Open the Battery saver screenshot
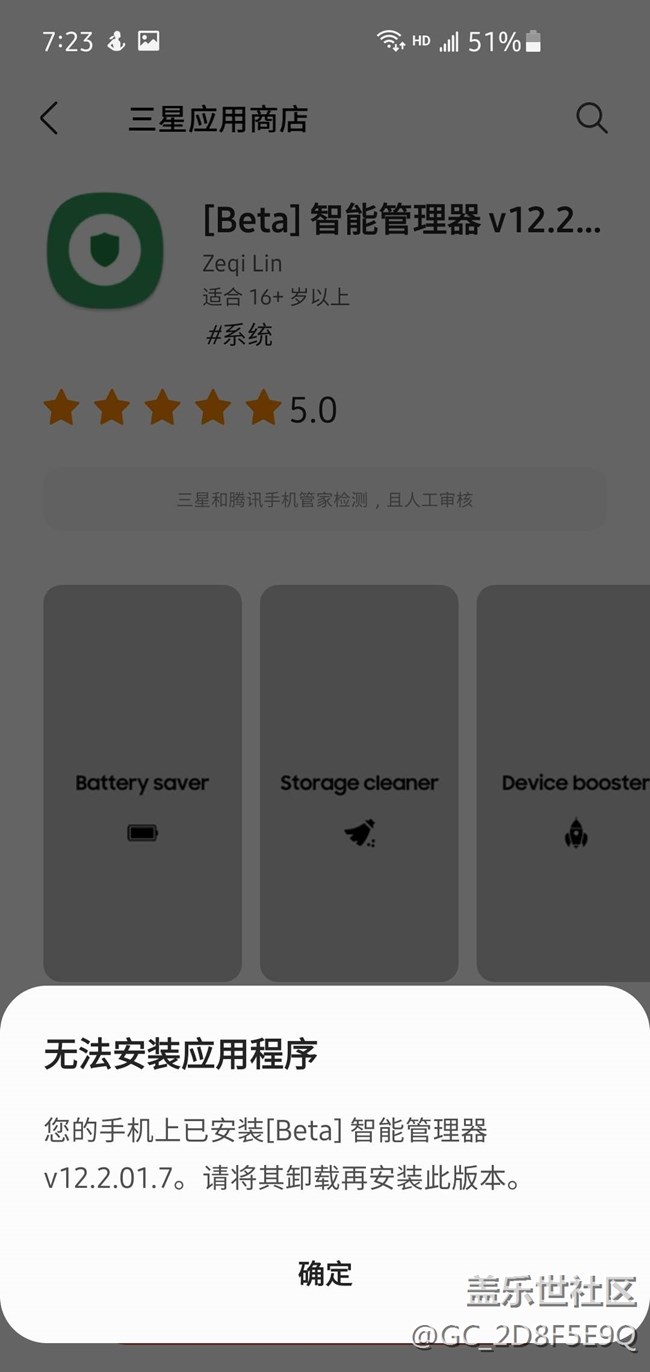Image resolution: width=650 pixels, height=1372 pixels. pyautogui.click(x=142, y=782)
